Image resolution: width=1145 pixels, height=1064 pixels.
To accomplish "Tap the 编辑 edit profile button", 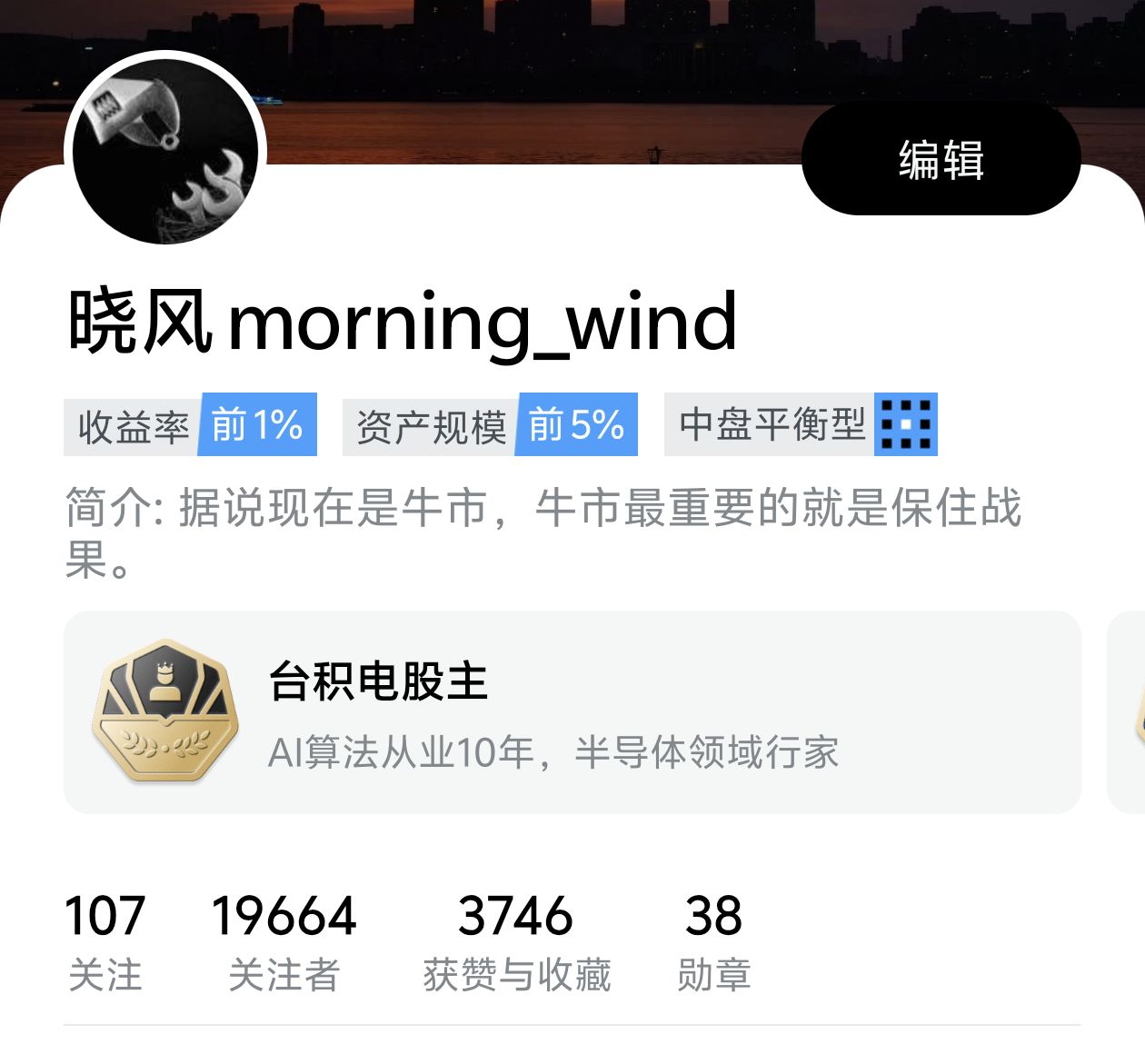I will pyautogui.click(x=941, y=160).
